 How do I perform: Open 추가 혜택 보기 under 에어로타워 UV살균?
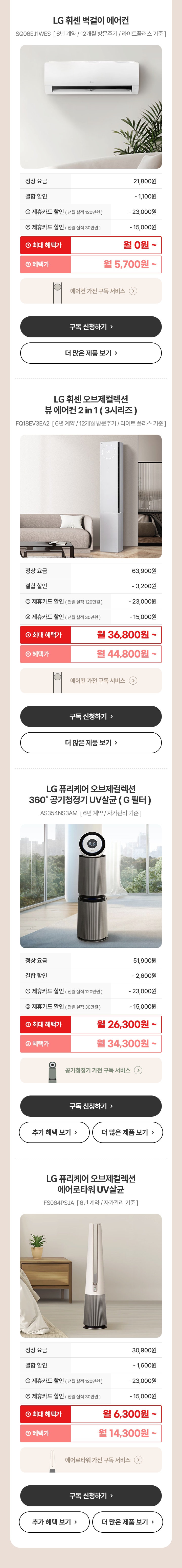(x=55, y=1522)
